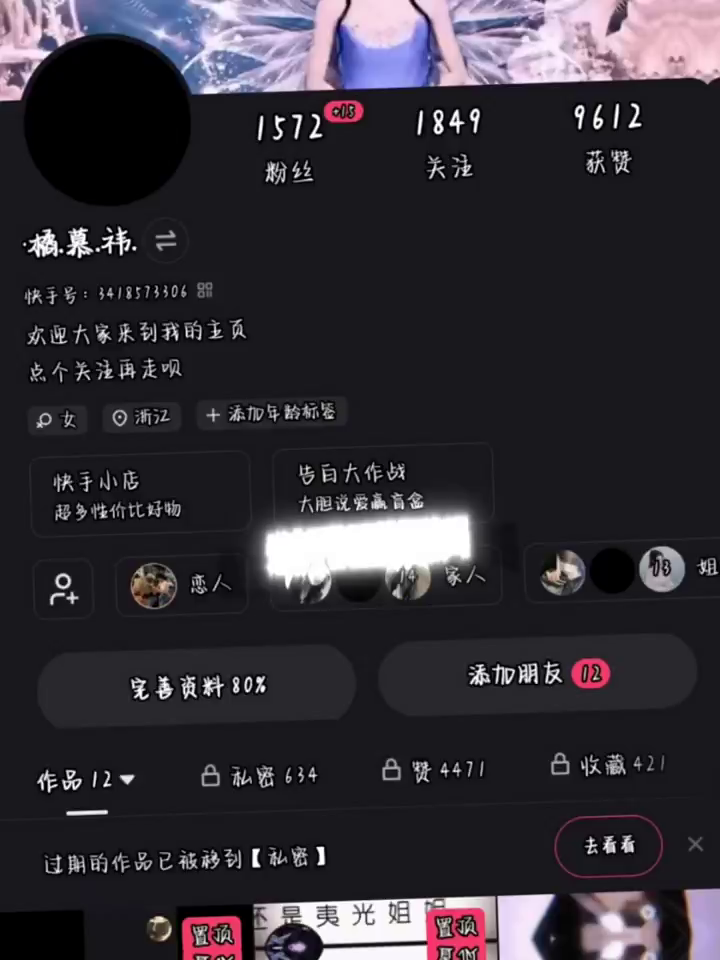Tap the add relationship person icon
Image resolution: width=720 pixels, height=960 pixels.
63,589
